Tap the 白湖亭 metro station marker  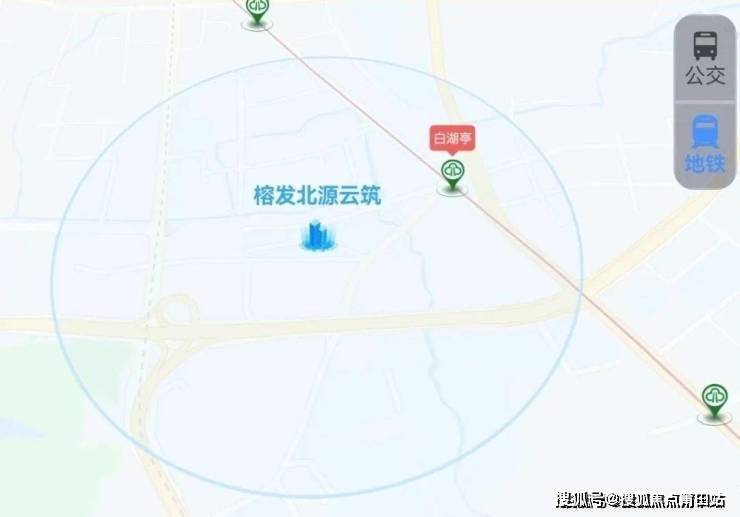453,175
